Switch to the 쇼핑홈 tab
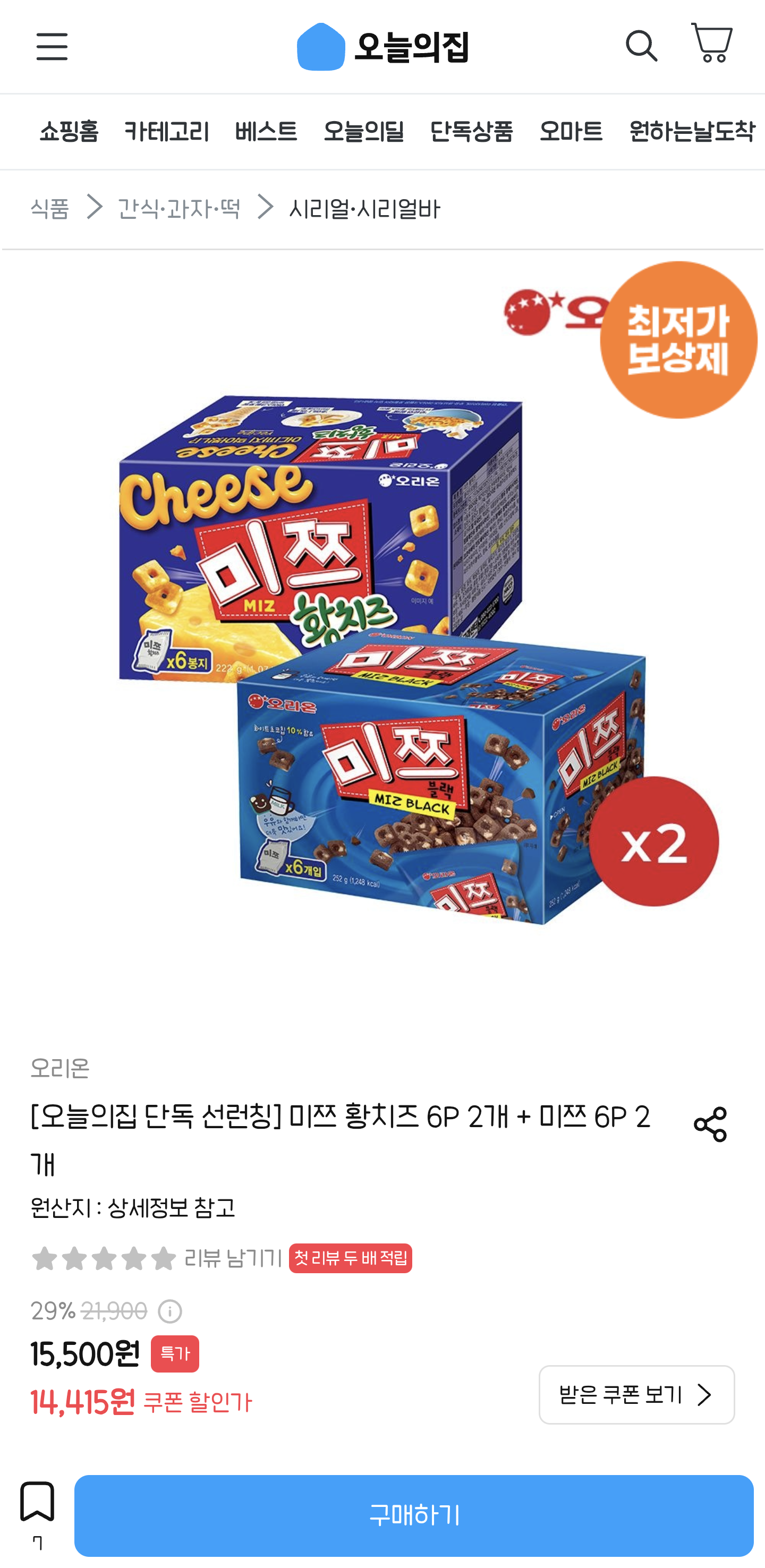The width and height of the screenshot is (765, 1568). point(69,132)
